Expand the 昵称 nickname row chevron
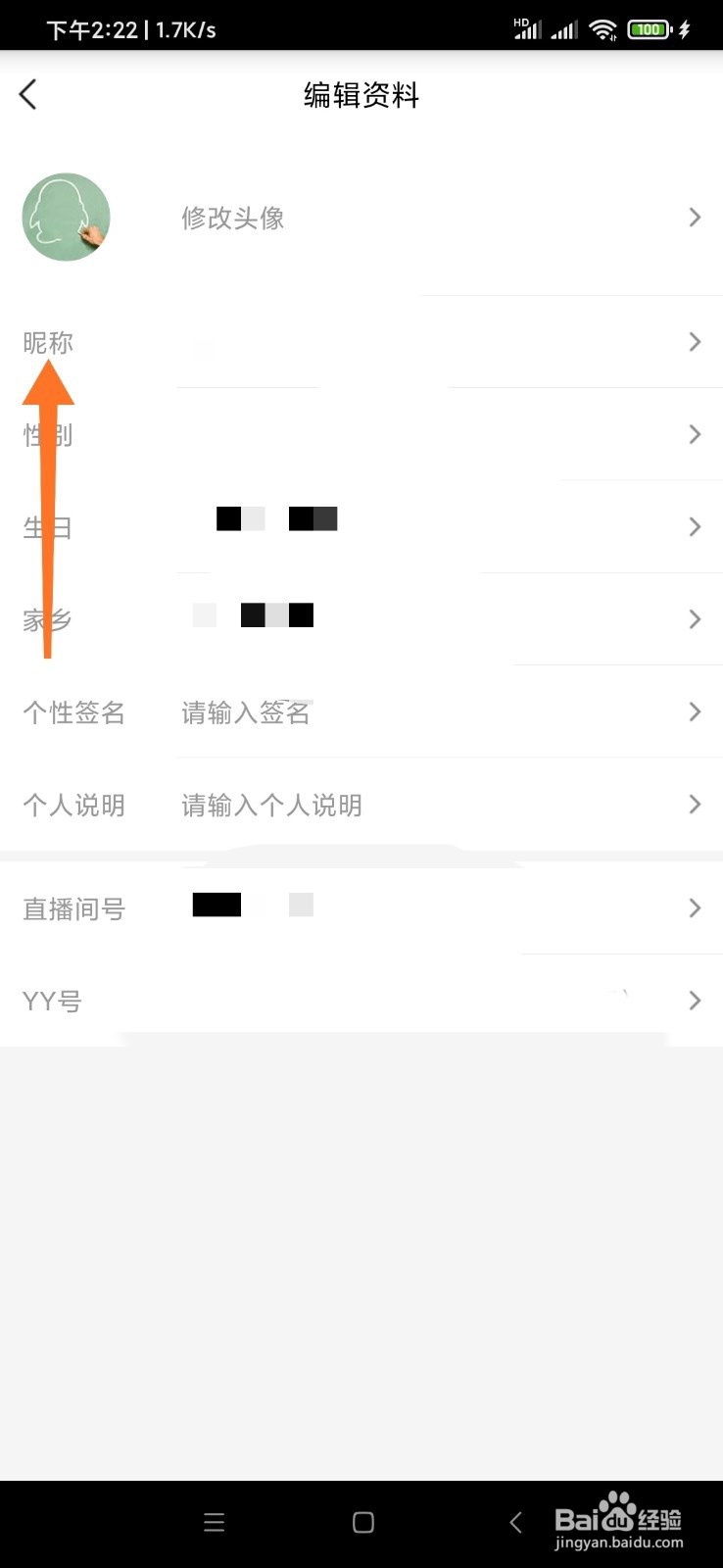This screenshot has width=723, height=1568. coord(695,342)
